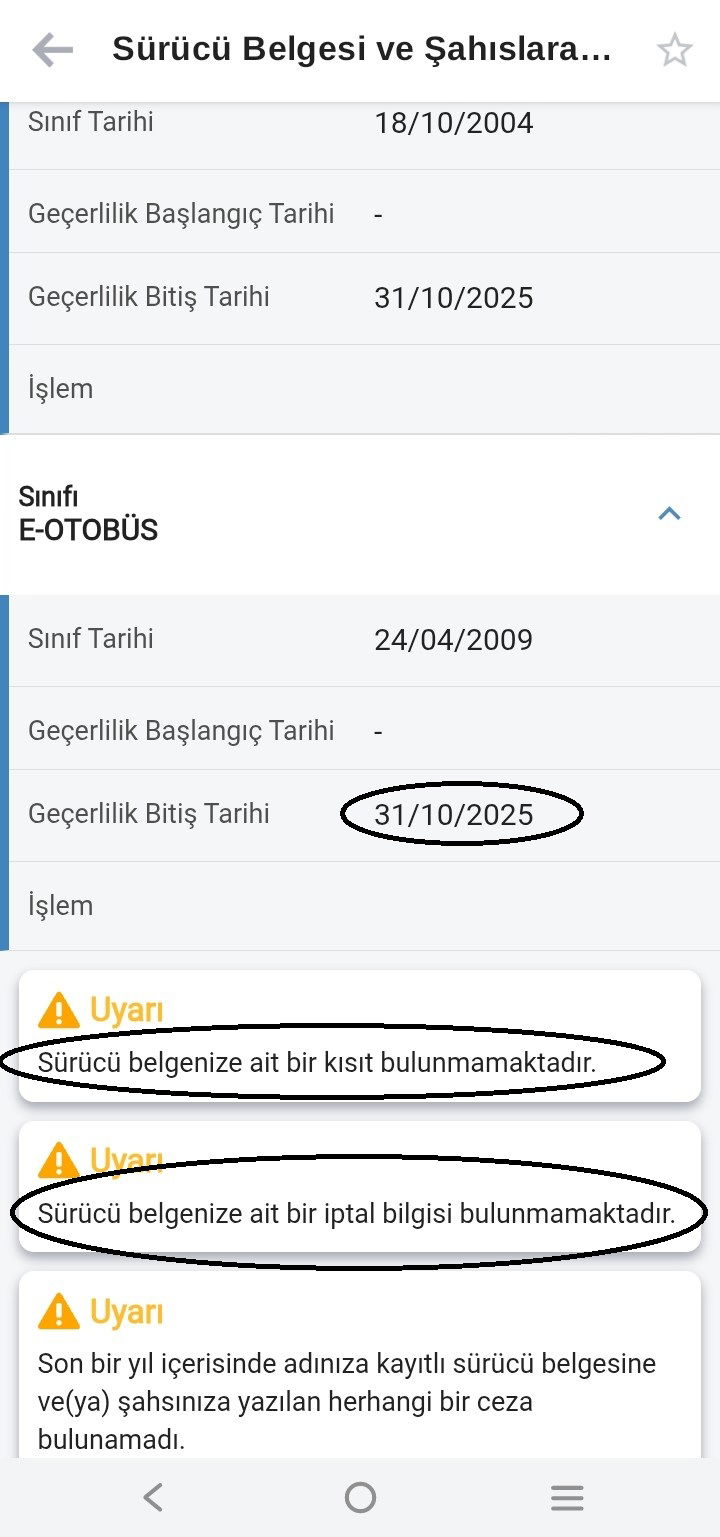Add this service to favorites with star
The height and width of the screenshot is (1537, 720).
pyautogui.click(x=675, y=50)
